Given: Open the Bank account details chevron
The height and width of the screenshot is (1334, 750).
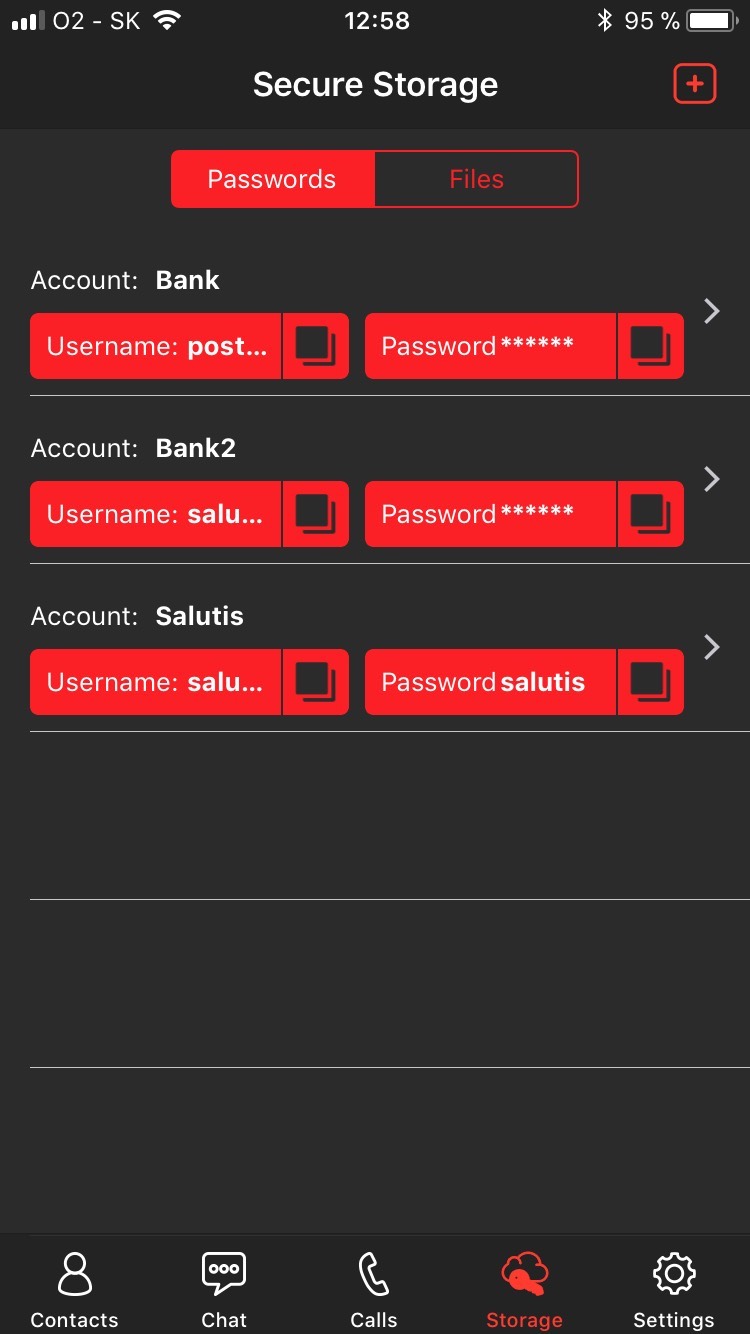Looking at the screenshot, I should (712, 311).
